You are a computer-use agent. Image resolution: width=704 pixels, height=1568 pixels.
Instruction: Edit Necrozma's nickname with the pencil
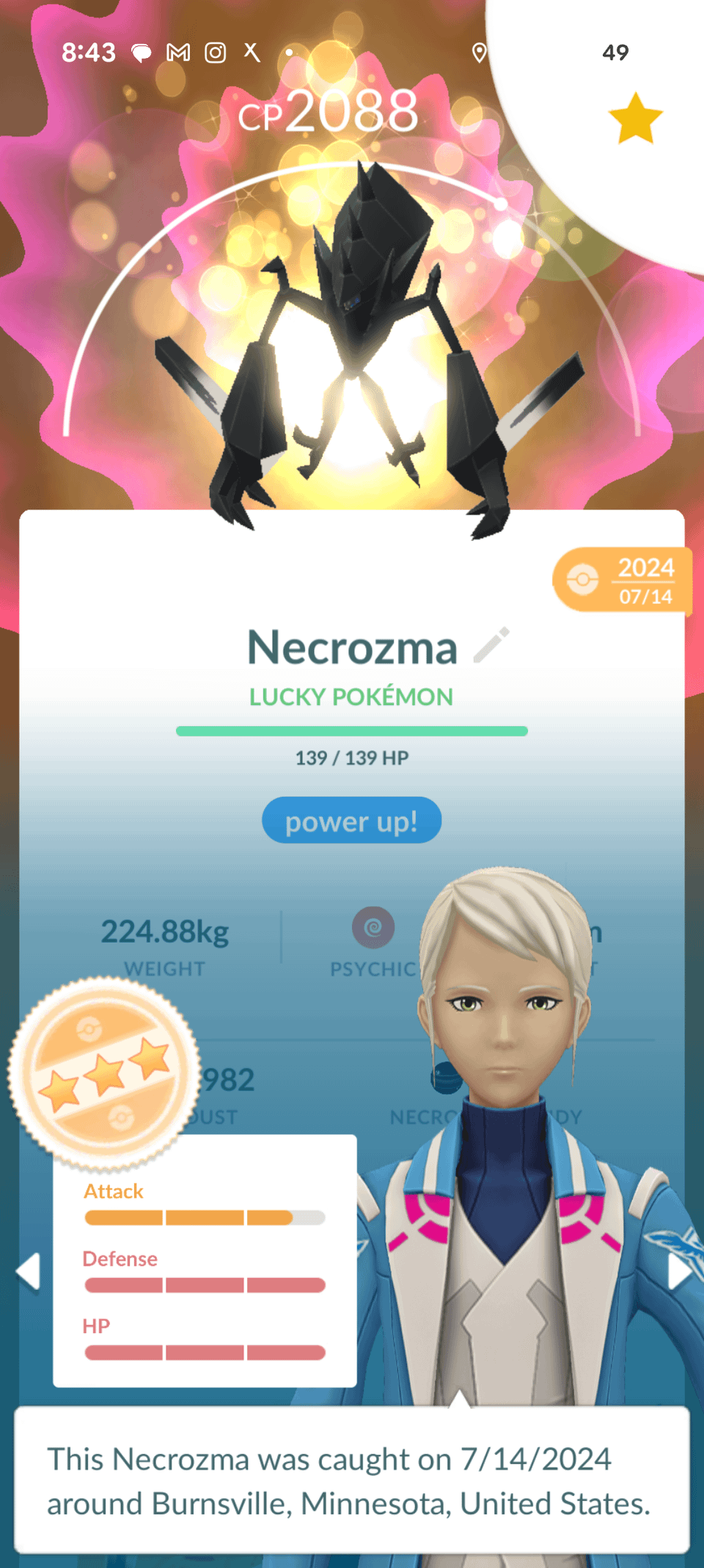pos(491,645)
